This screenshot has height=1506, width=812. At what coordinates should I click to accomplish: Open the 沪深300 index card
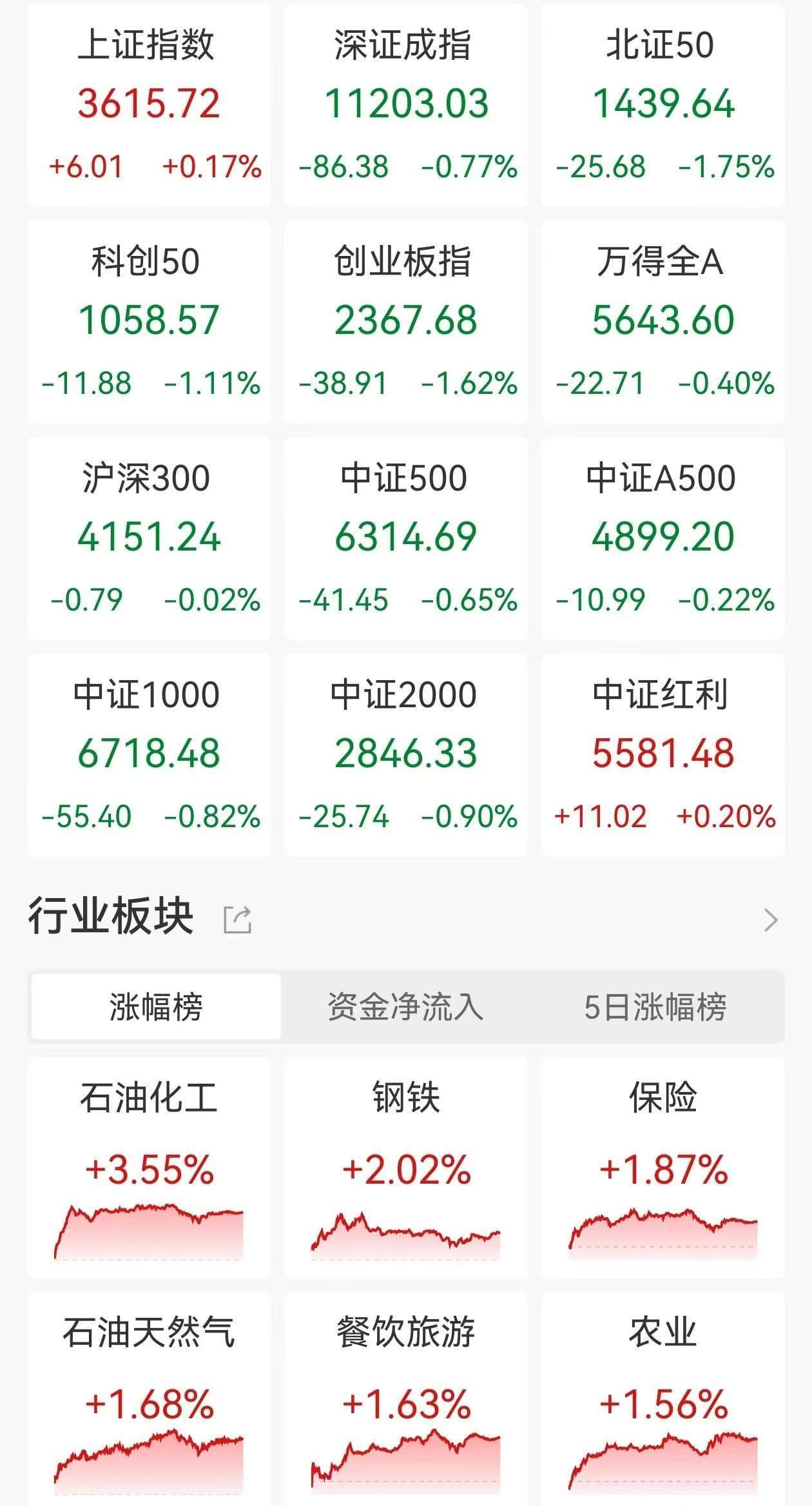point(149,538)
